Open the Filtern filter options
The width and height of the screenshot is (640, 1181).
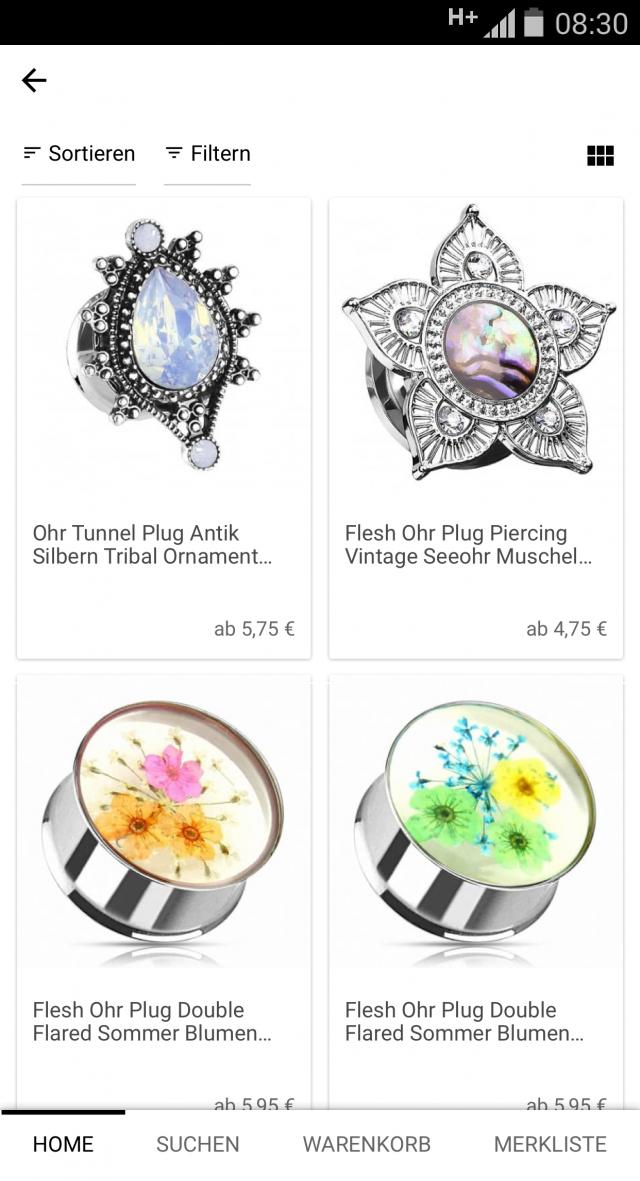(208, 154)
